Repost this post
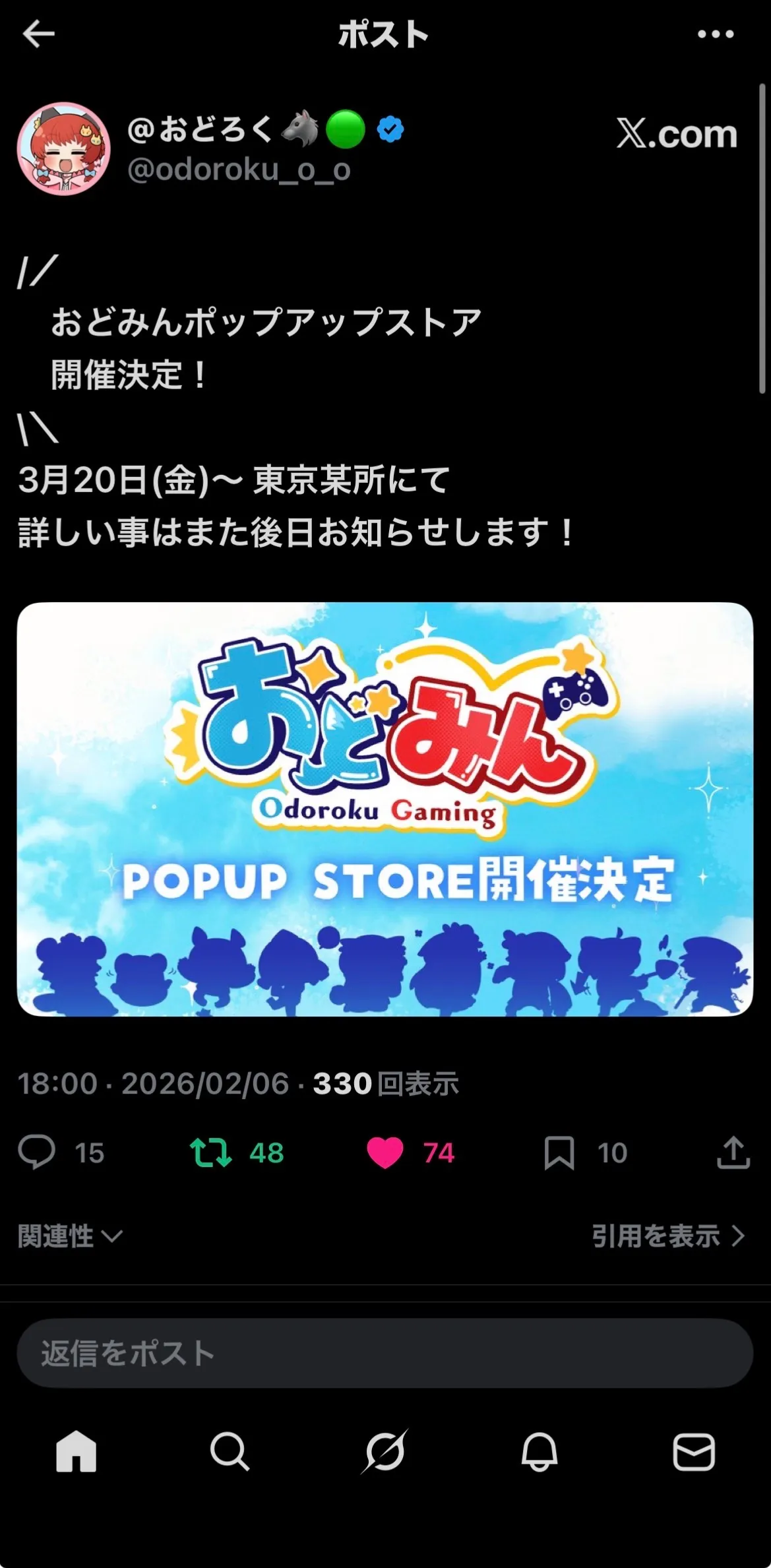771x1568 pixels. point(211,1152)
